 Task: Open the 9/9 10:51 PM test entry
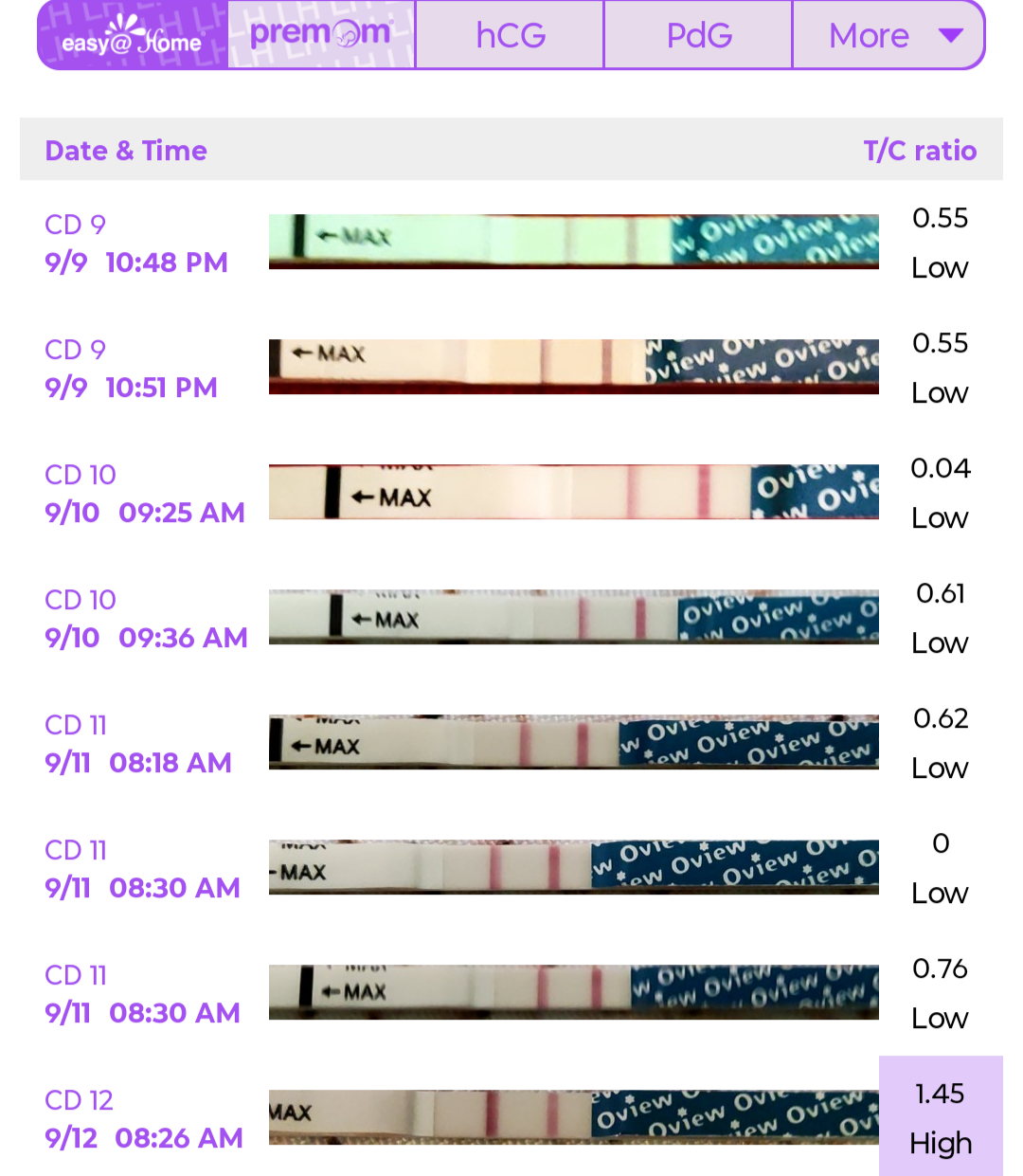coord(511,368)
